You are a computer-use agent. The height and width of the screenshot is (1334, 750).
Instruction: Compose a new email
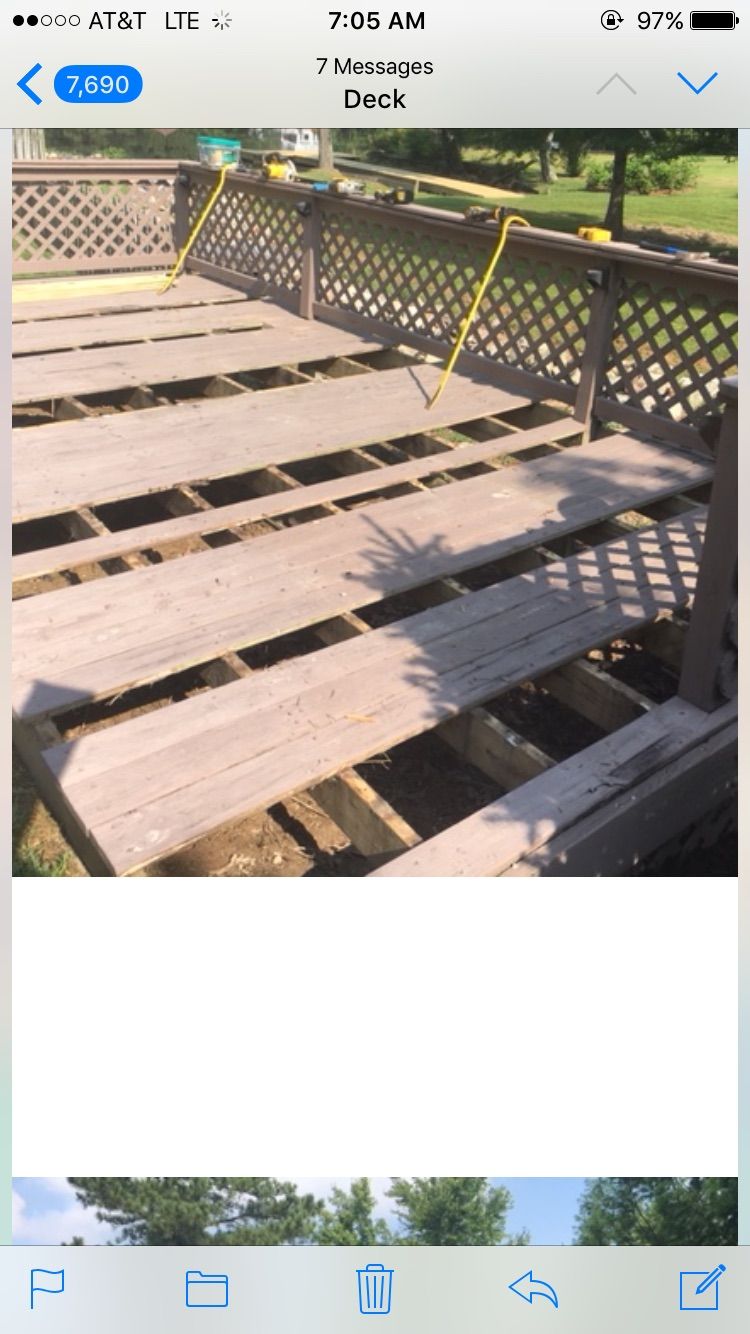click(x=701, y=1288)
